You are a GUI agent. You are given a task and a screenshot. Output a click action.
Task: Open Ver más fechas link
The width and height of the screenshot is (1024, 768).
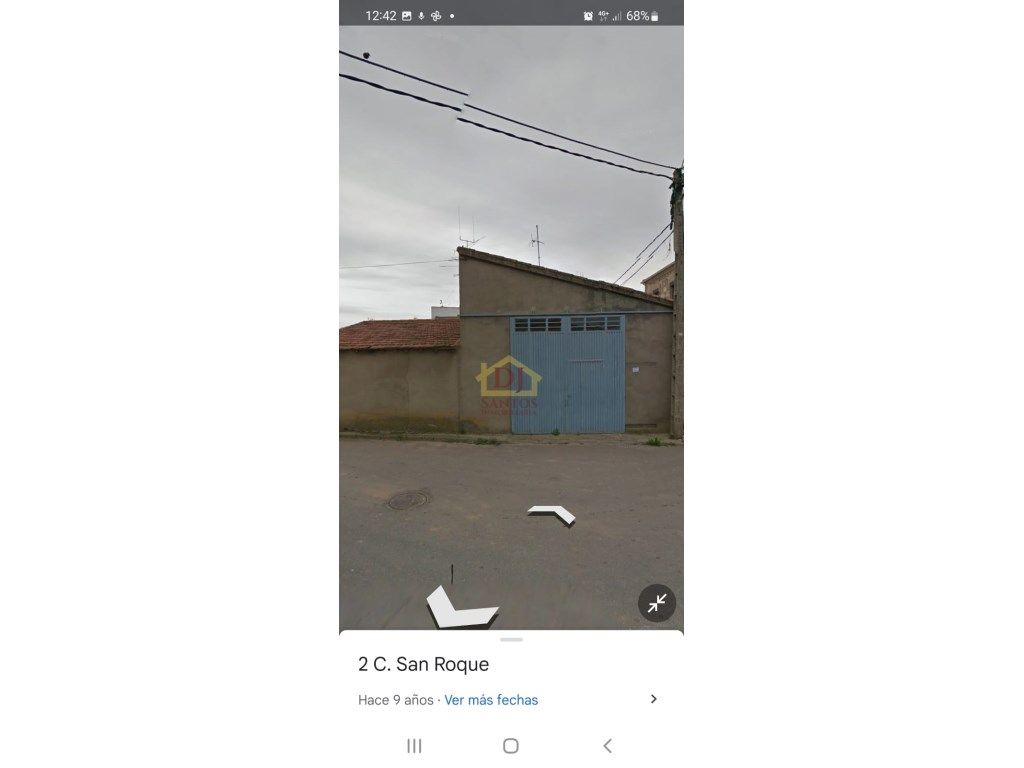pyautogui.click(x=491, y=700)
